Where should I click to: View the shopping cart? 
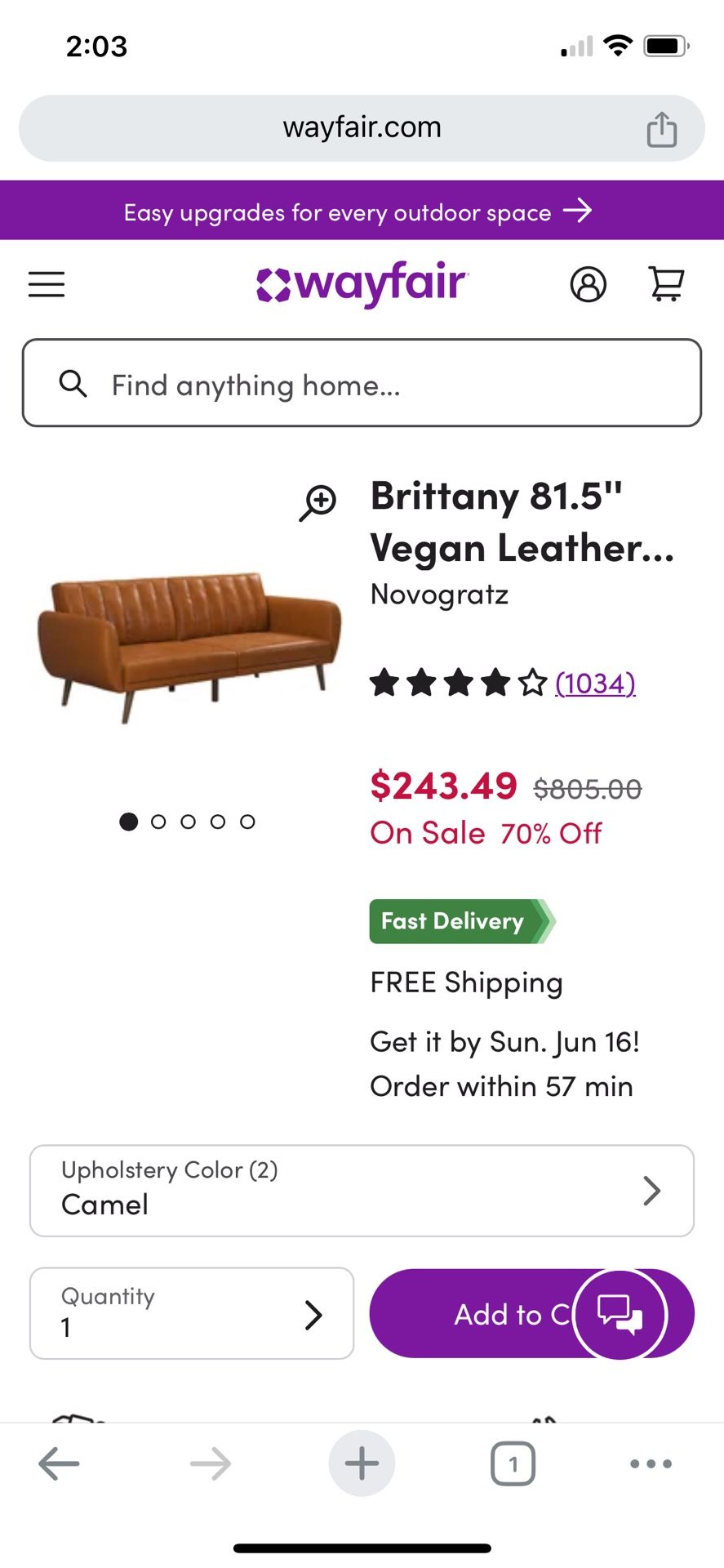pyautogui.click(x=667, y=284)
